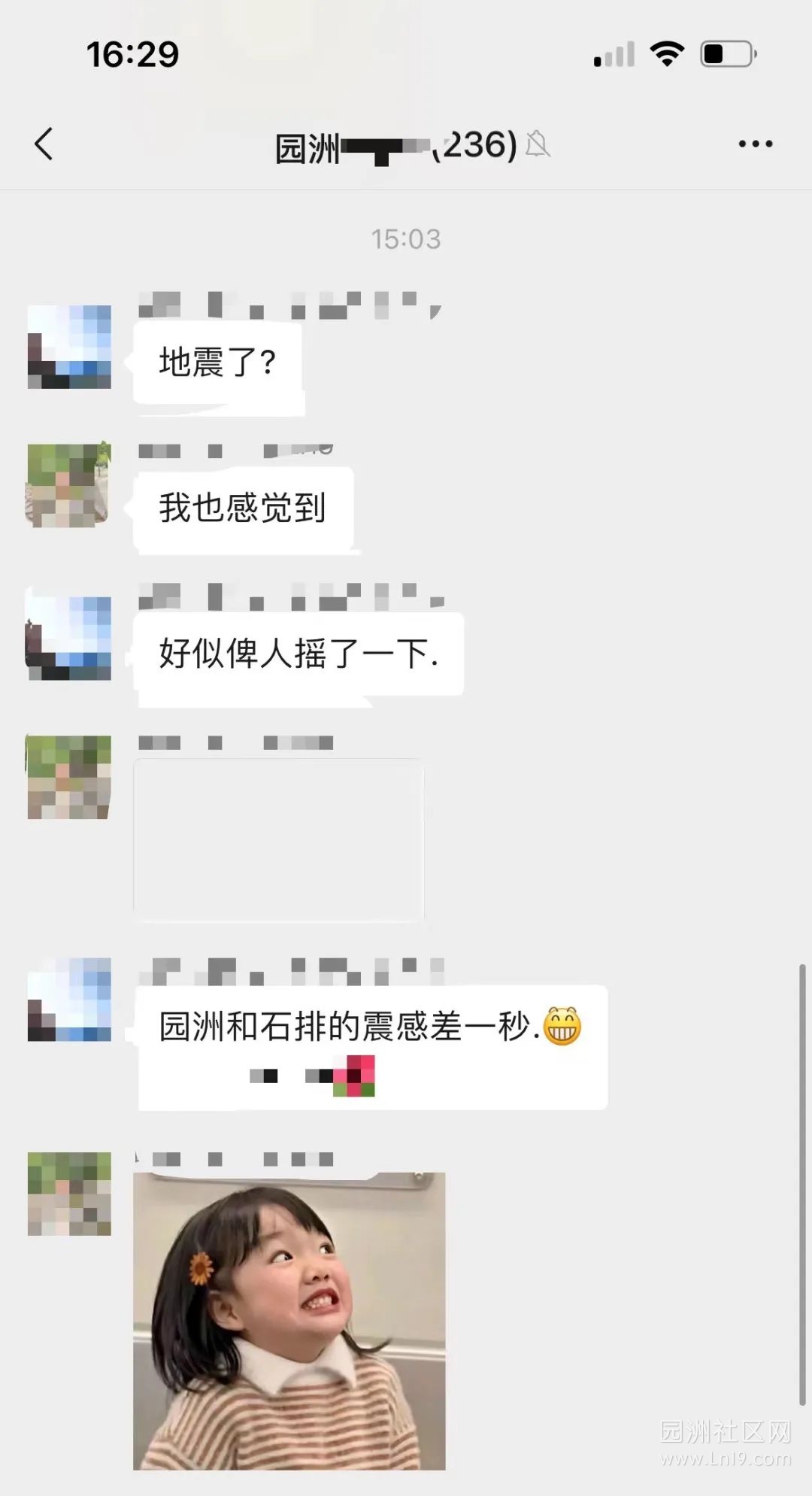Tap the avatar beside the "地震了?" message
The width and height of the screenshot is (812, 1496).
pos(69,347)
